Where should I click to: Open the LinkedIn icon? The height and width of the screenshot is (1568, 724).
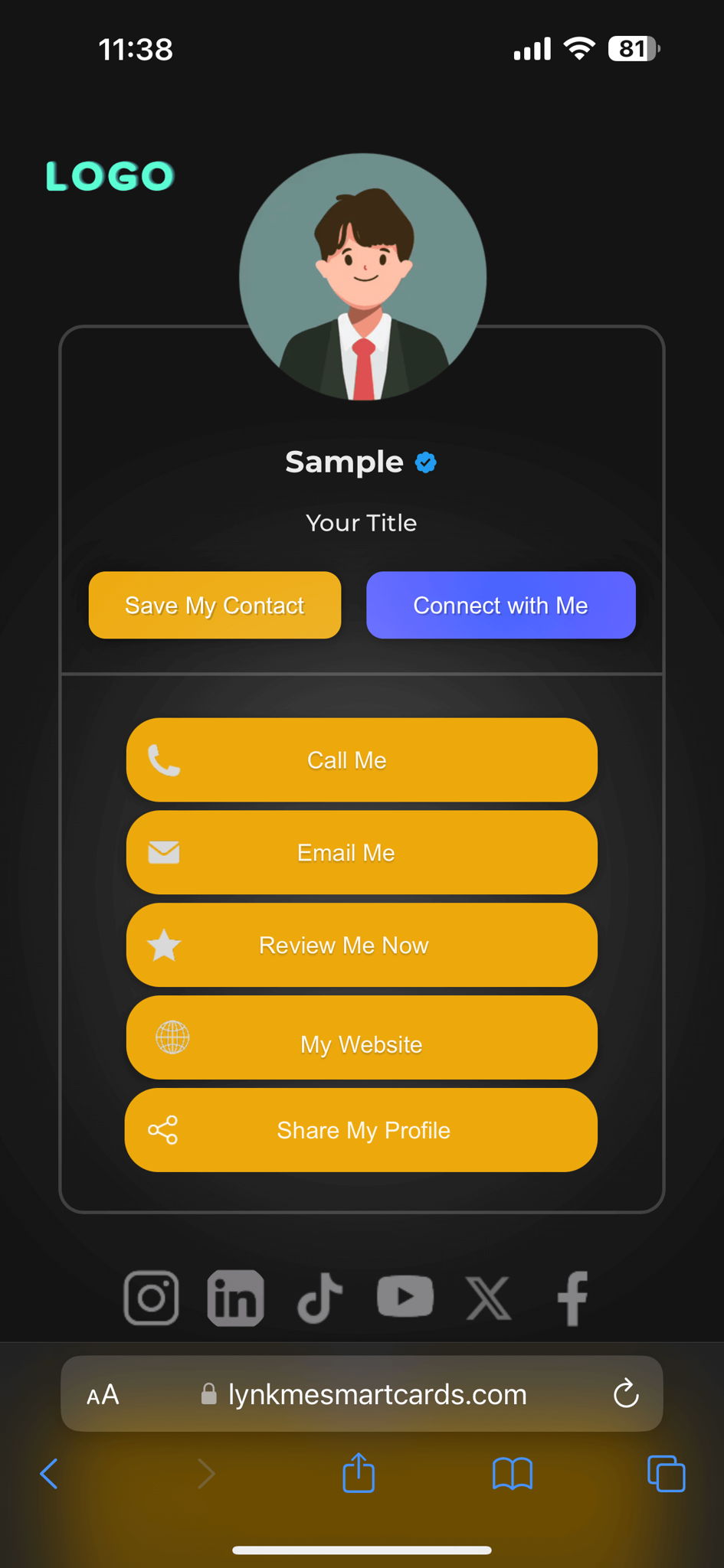click(x=235, y=1298)
